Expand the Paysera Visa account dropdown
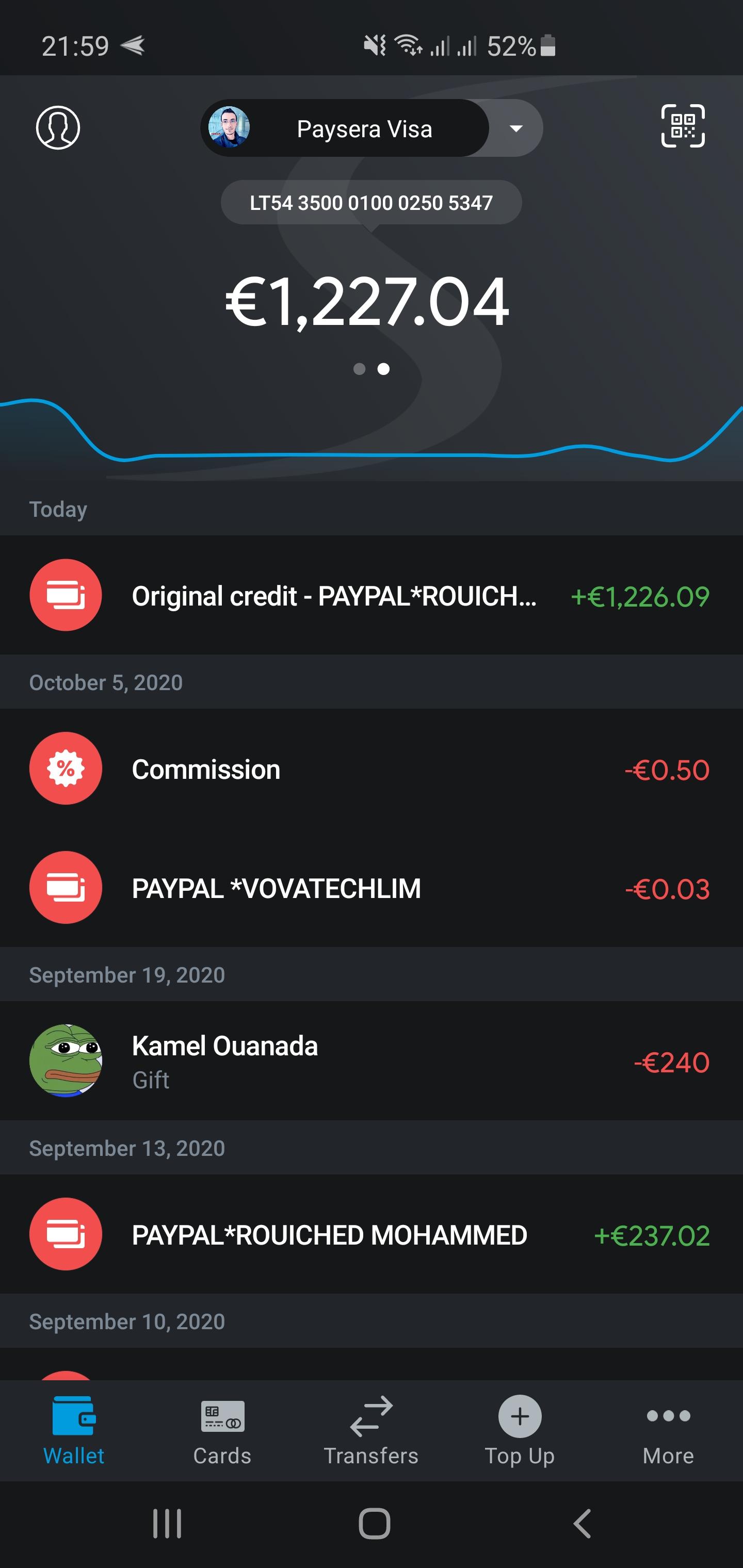Viewport: 743px width, 1568px height. pyautogui.click(x=516, y=128)
